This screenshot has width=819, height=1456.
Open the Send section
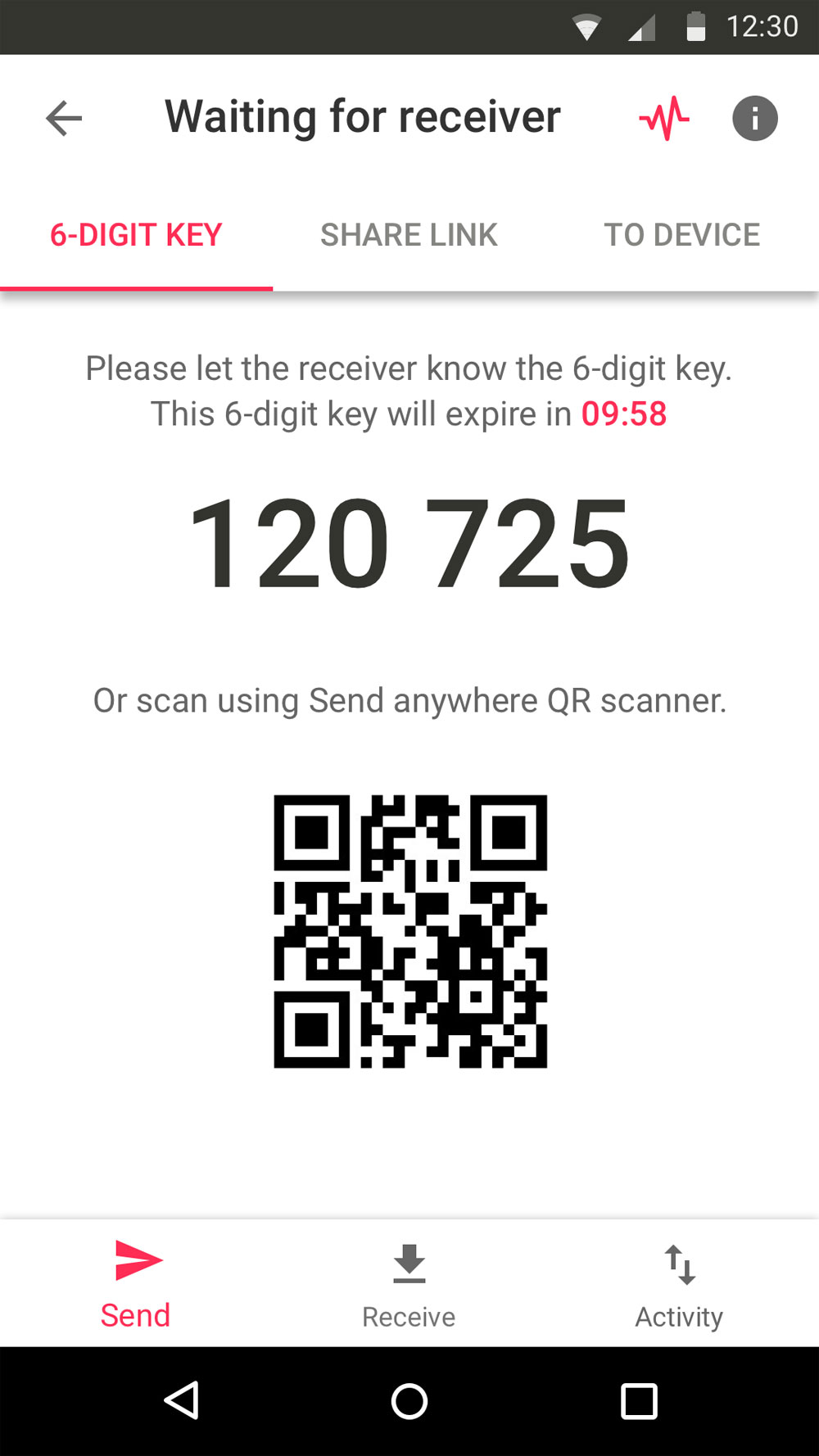coord(136,1283)
